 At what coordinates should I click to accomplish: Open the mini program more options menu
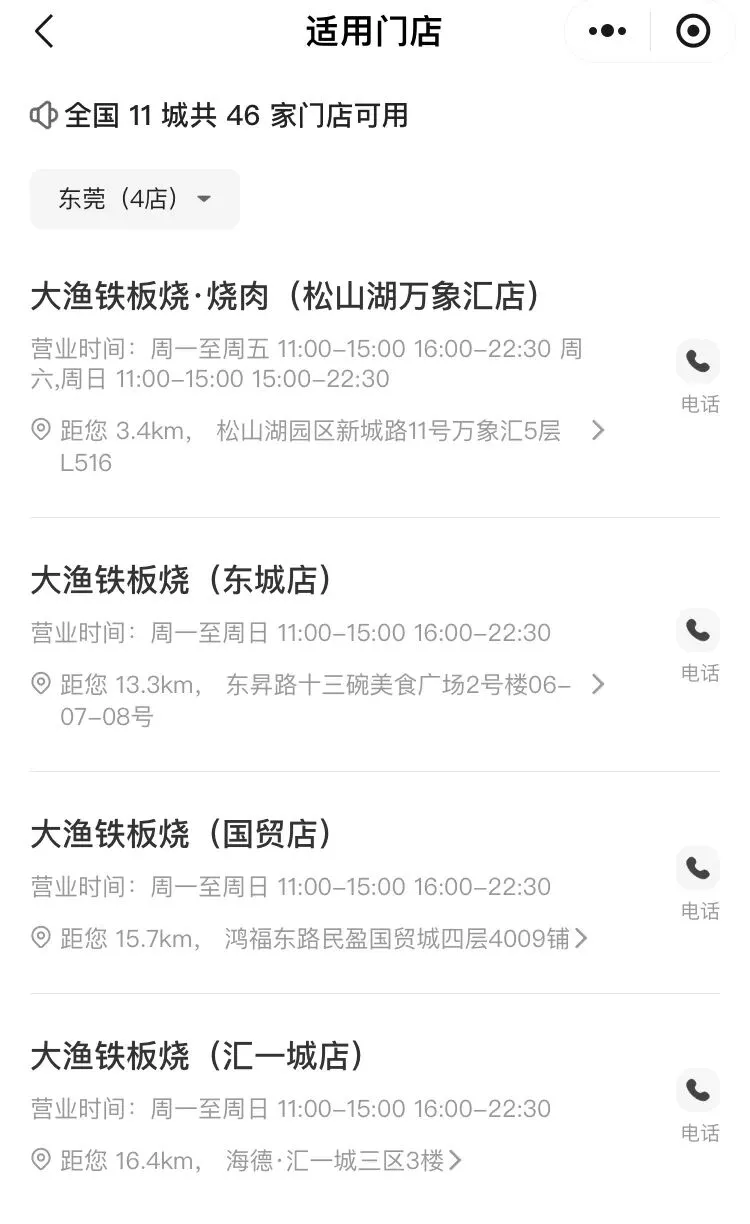click(x=607, y=32)
